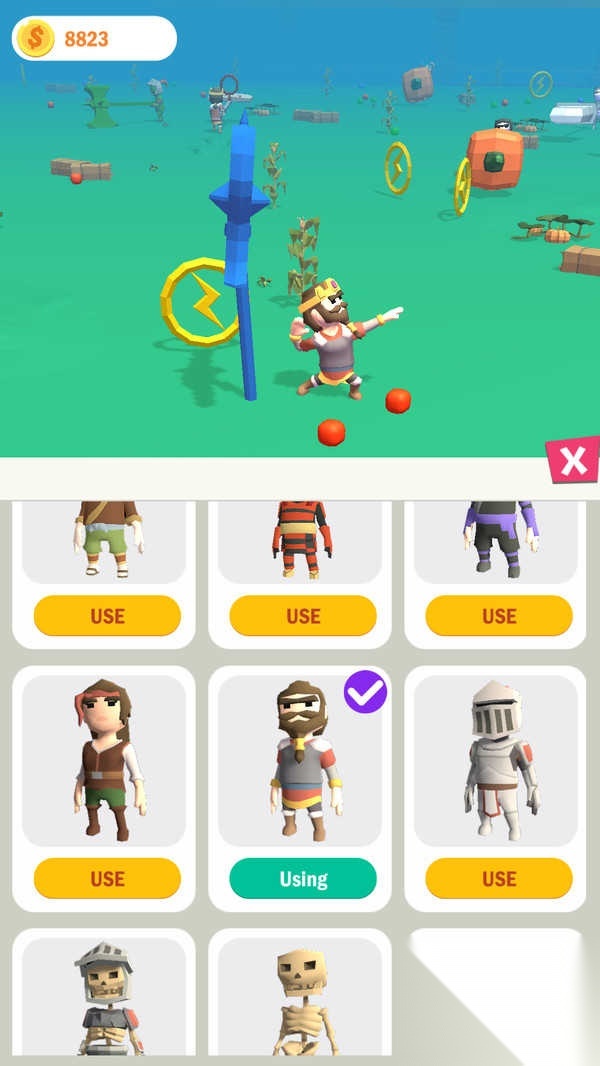
Task: Select the helmeted skeleton character card
Action: coord(104,993)
